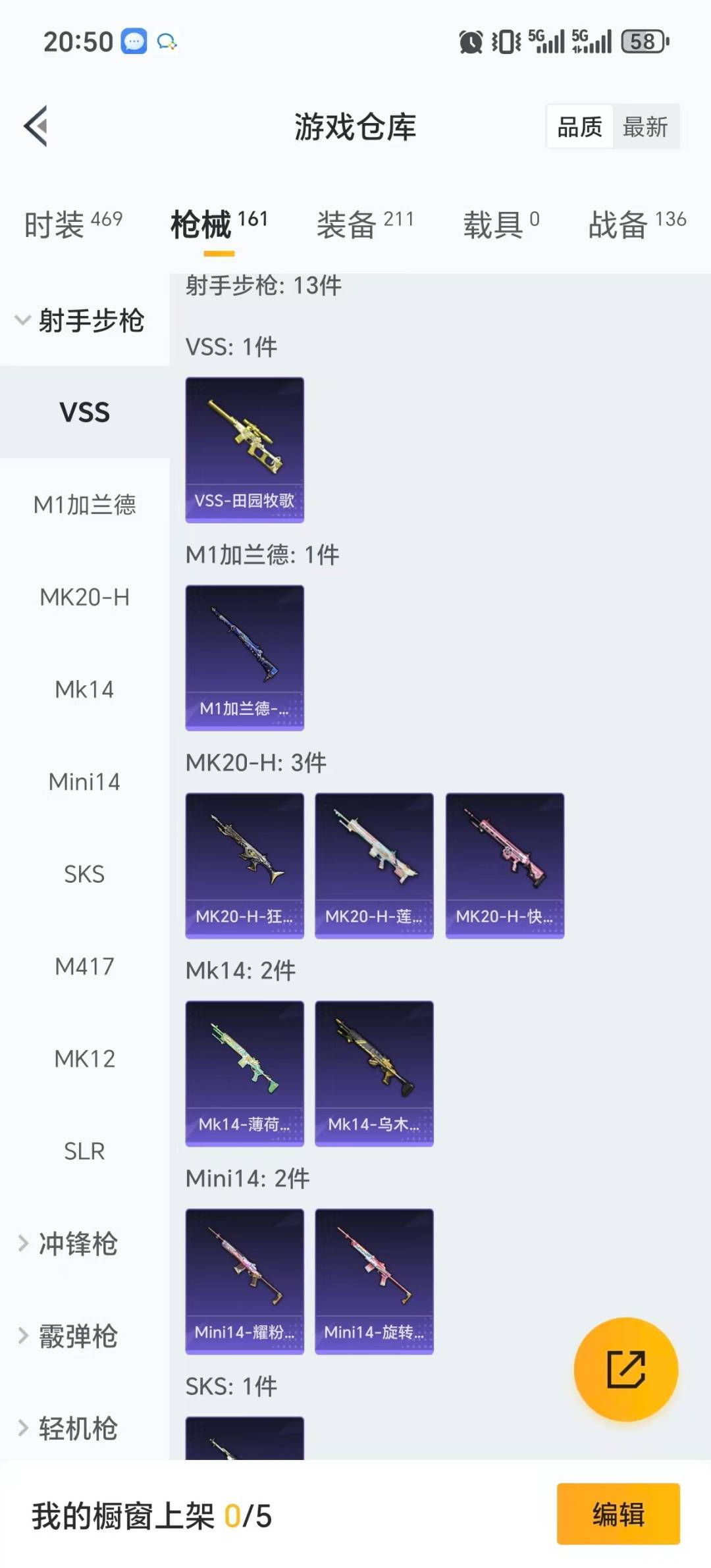Open the Mk14-乌木 weapon card
The image size is (711, 1568).
(374, 1073)
